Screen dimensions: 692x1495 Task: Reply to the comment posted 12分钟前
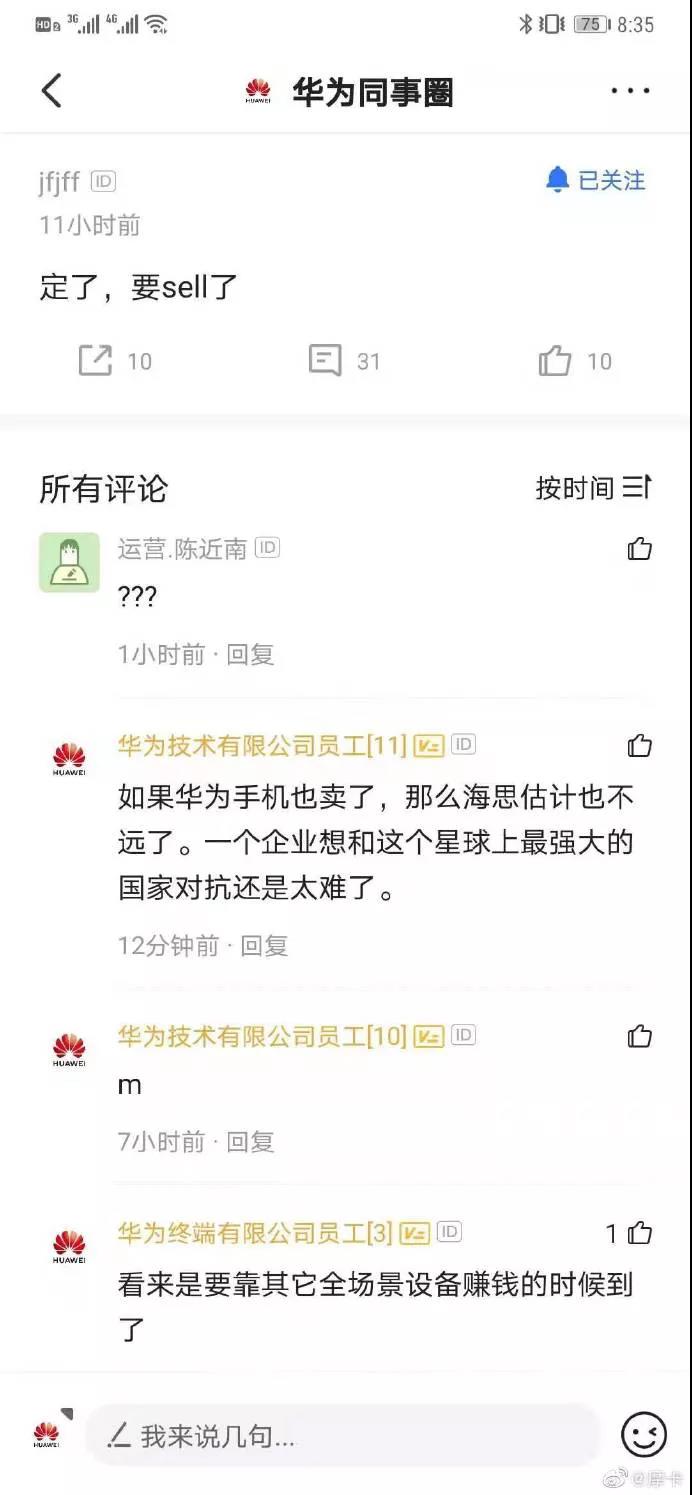click(x=264, y=945)
